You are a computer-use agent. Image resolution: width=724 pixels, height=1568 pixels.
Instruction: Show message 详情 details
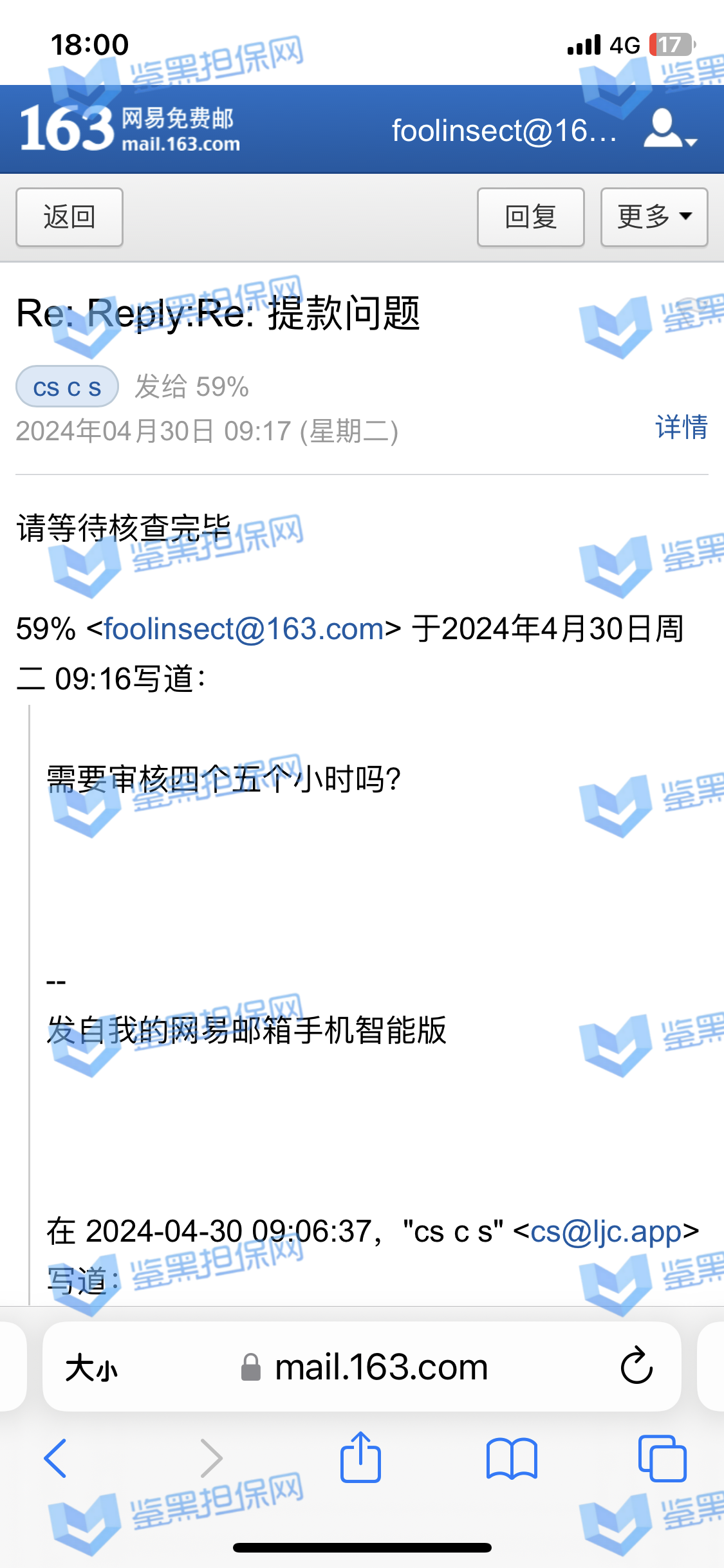[681, 427]
